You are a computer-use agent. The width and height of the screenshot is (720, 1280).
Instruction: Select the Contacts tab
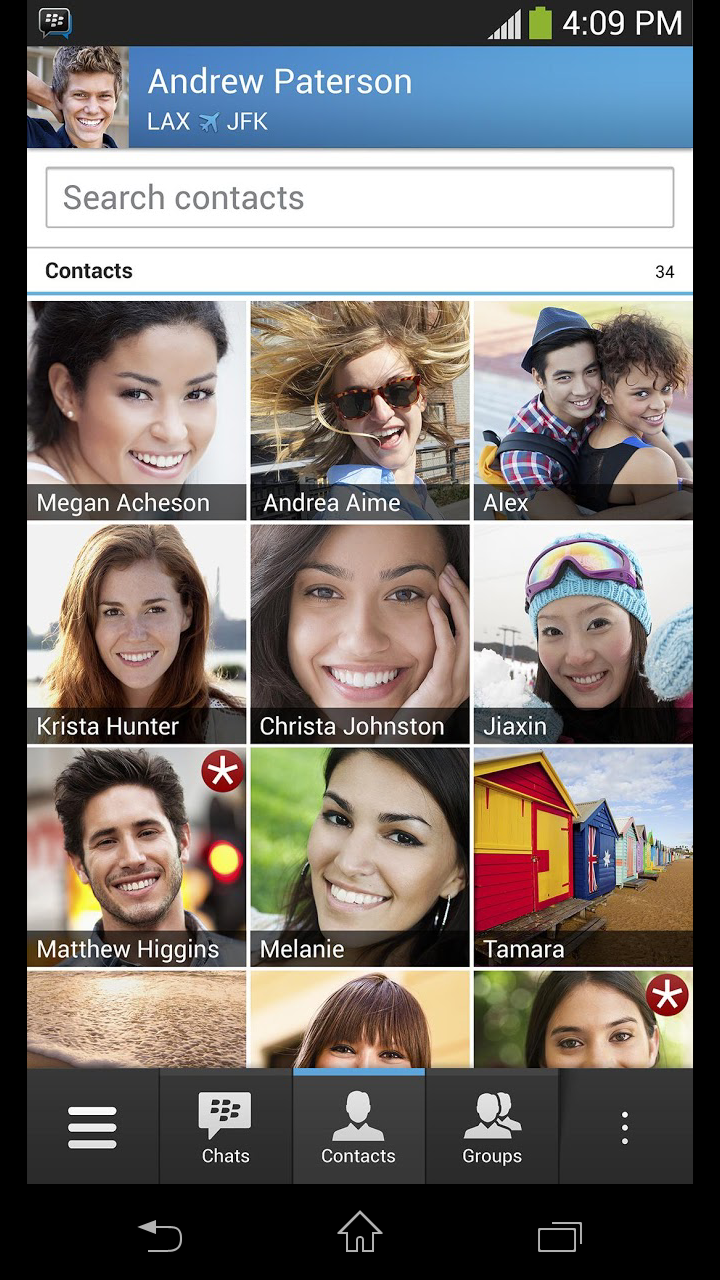[358, 1127]
